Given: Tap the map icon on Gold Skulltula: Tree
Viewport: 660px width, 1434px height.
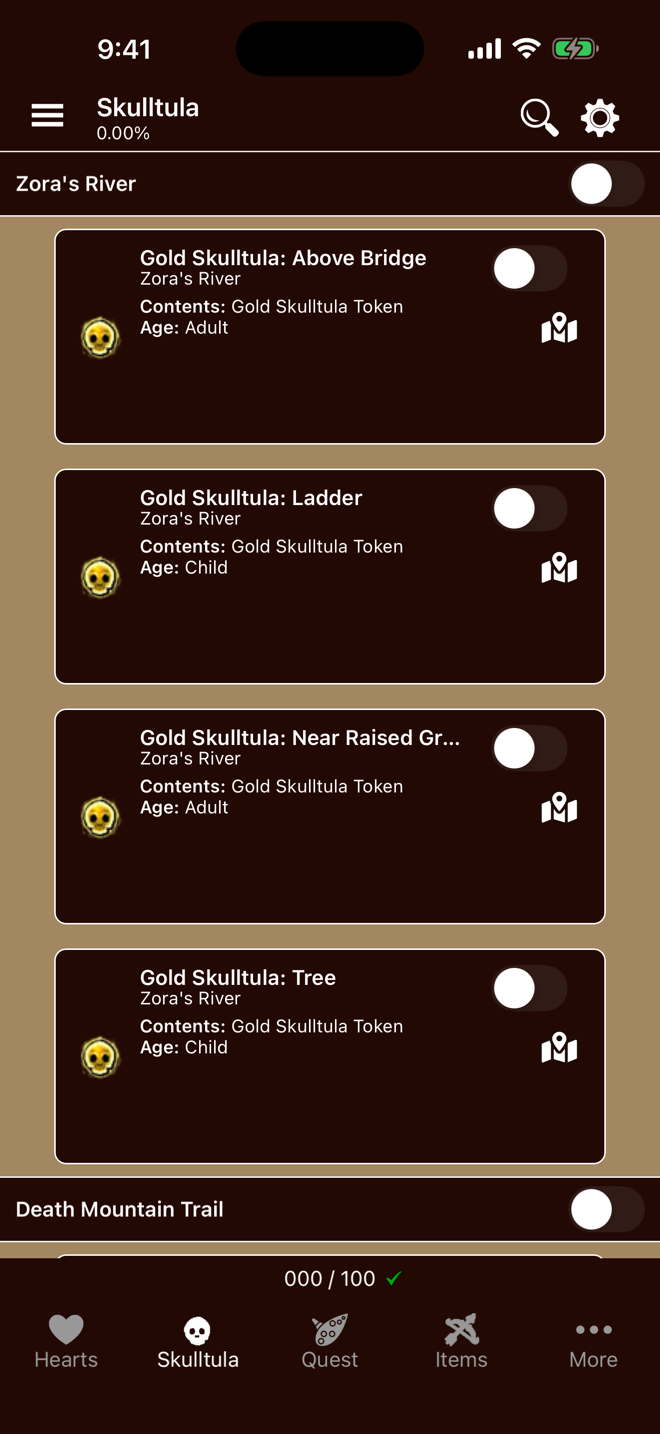Looking at the screenshot, I should [559, 1048].
